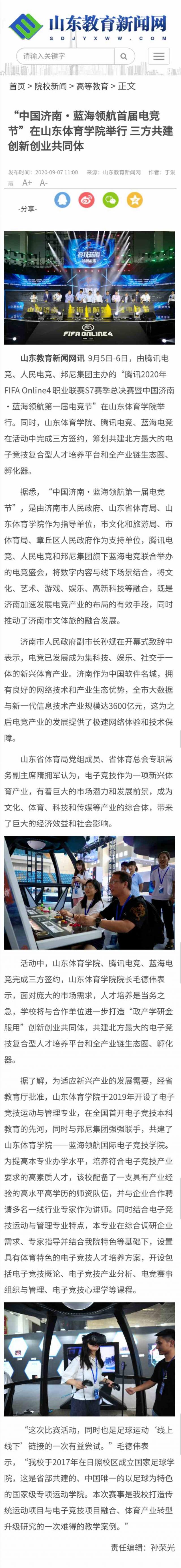This screenshot has height=1568, width=181.
Task: Share the article to Weibo
Action: coord(86,199)
